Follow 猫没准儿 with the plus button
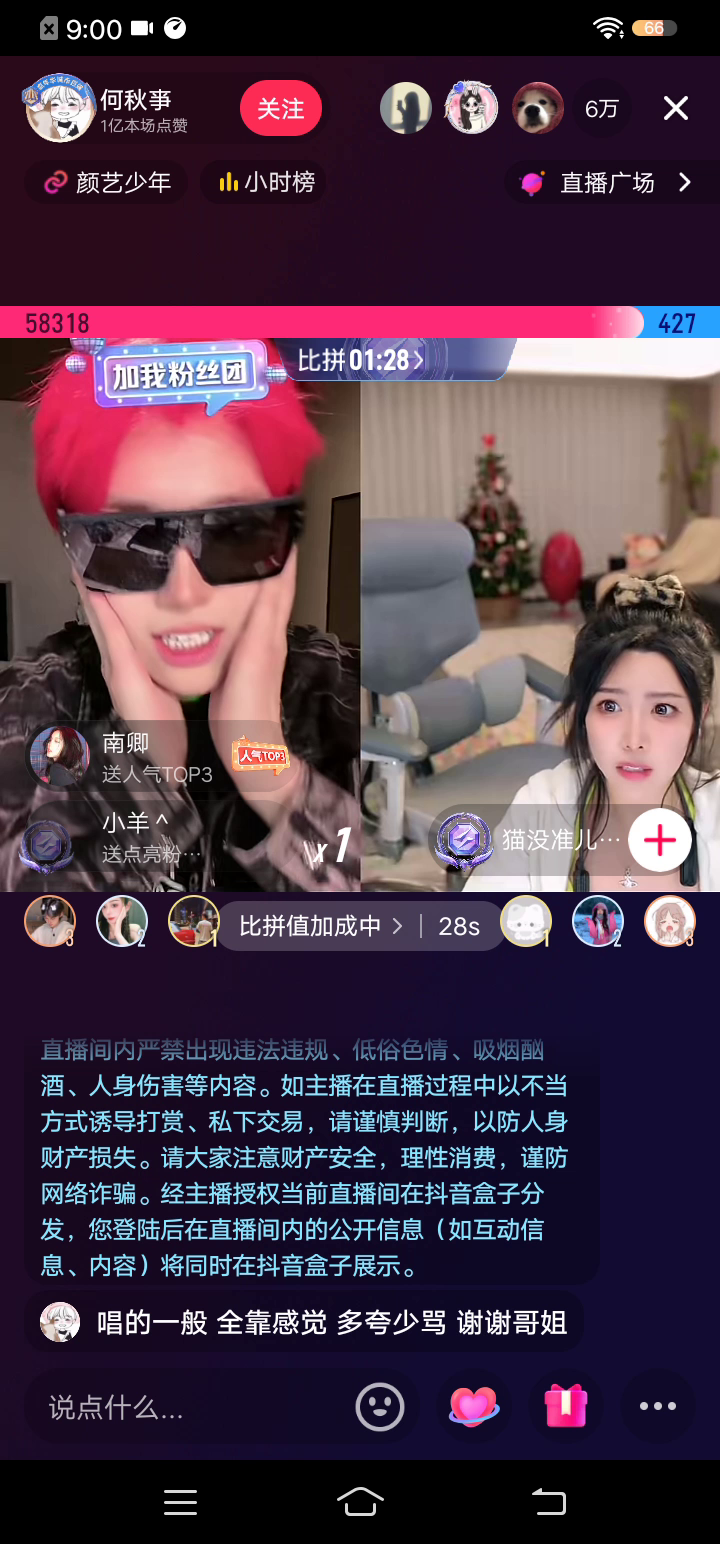 click(660, 841)
